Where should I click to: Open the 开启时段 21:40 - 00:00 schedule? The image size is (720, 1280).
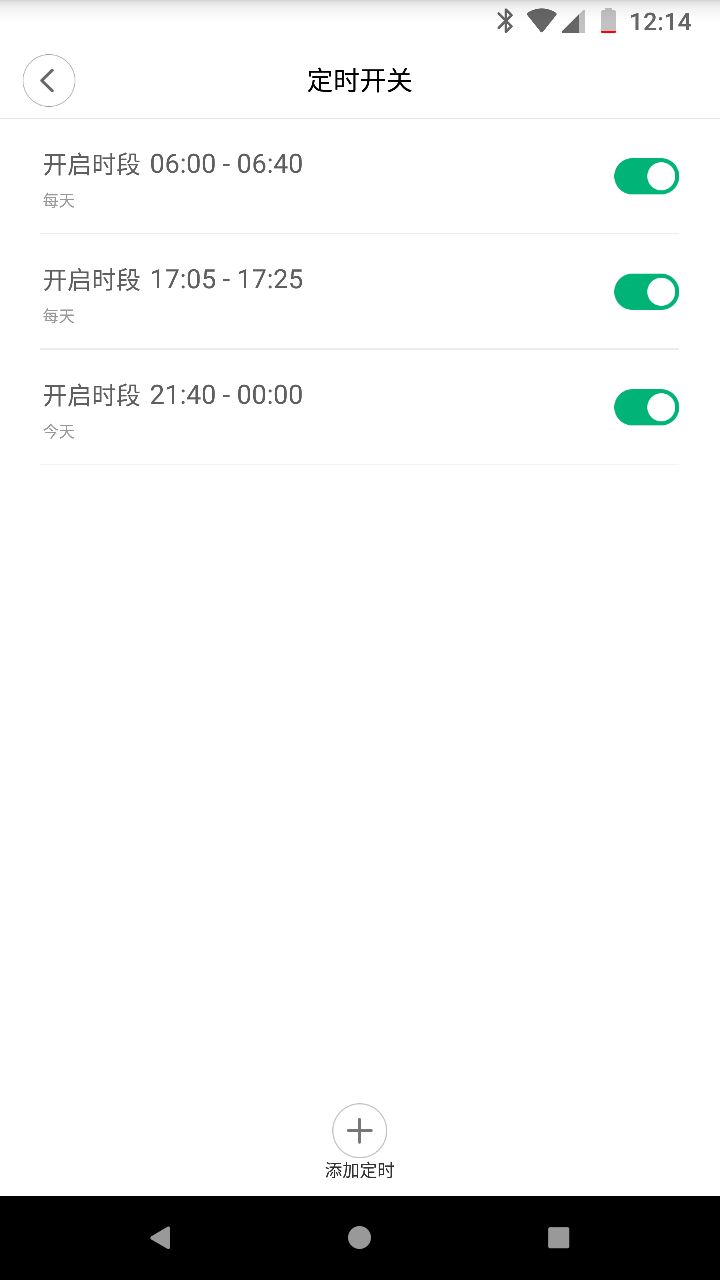[x=300, y=408]
